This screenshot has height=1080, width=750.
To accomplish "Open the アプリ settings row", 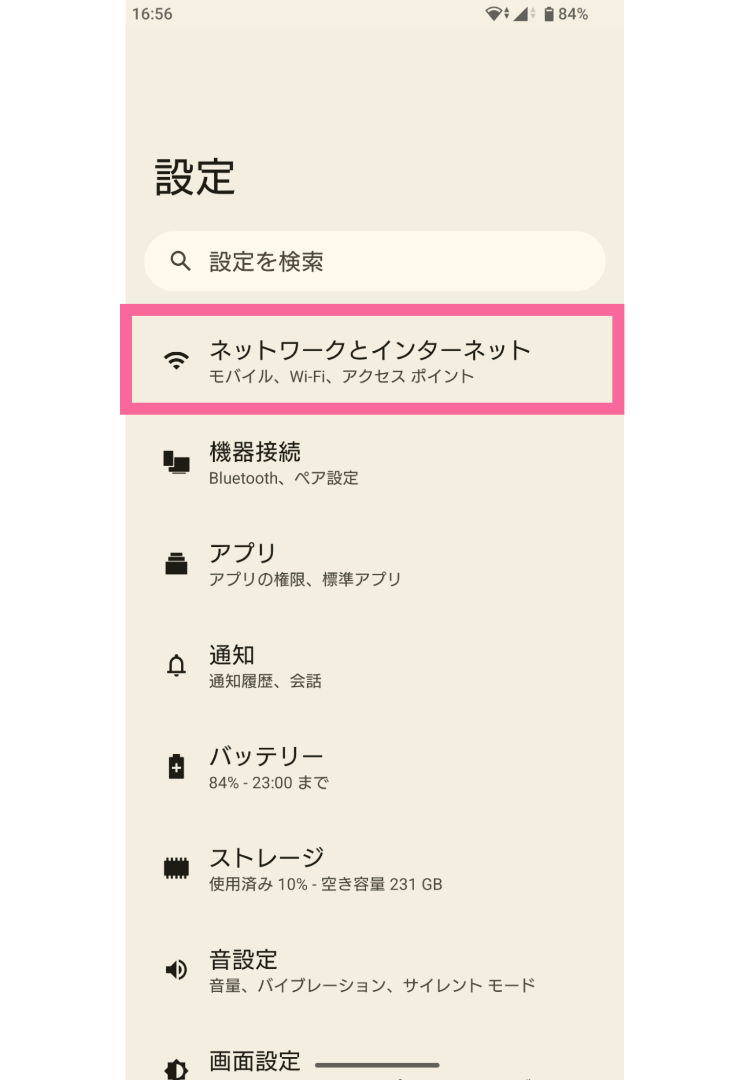I will click(372, 564).
